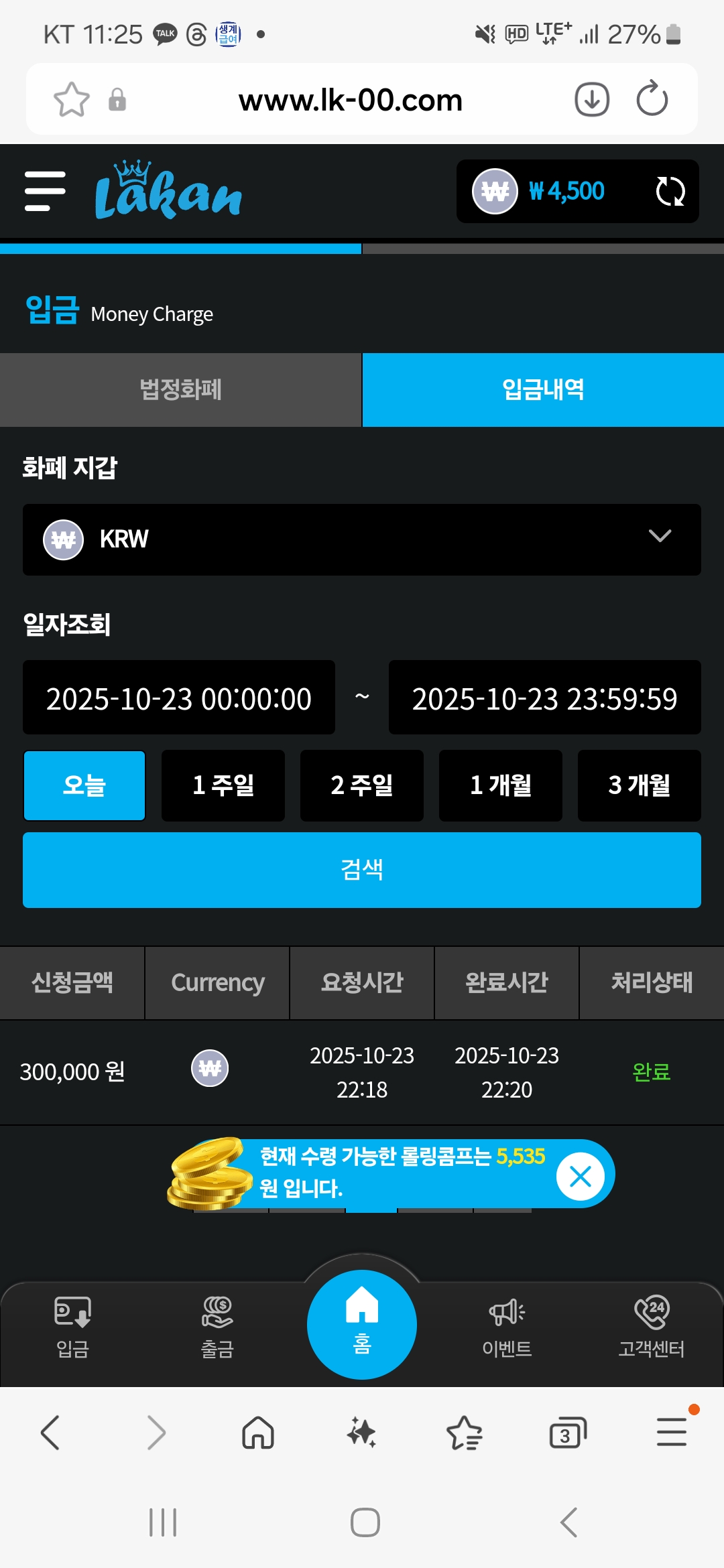The height and width of the screenshot is (1568, 724).
Task: Choose the 1 개월 date range
Action: pyautogui.click(x=501, y=785)
